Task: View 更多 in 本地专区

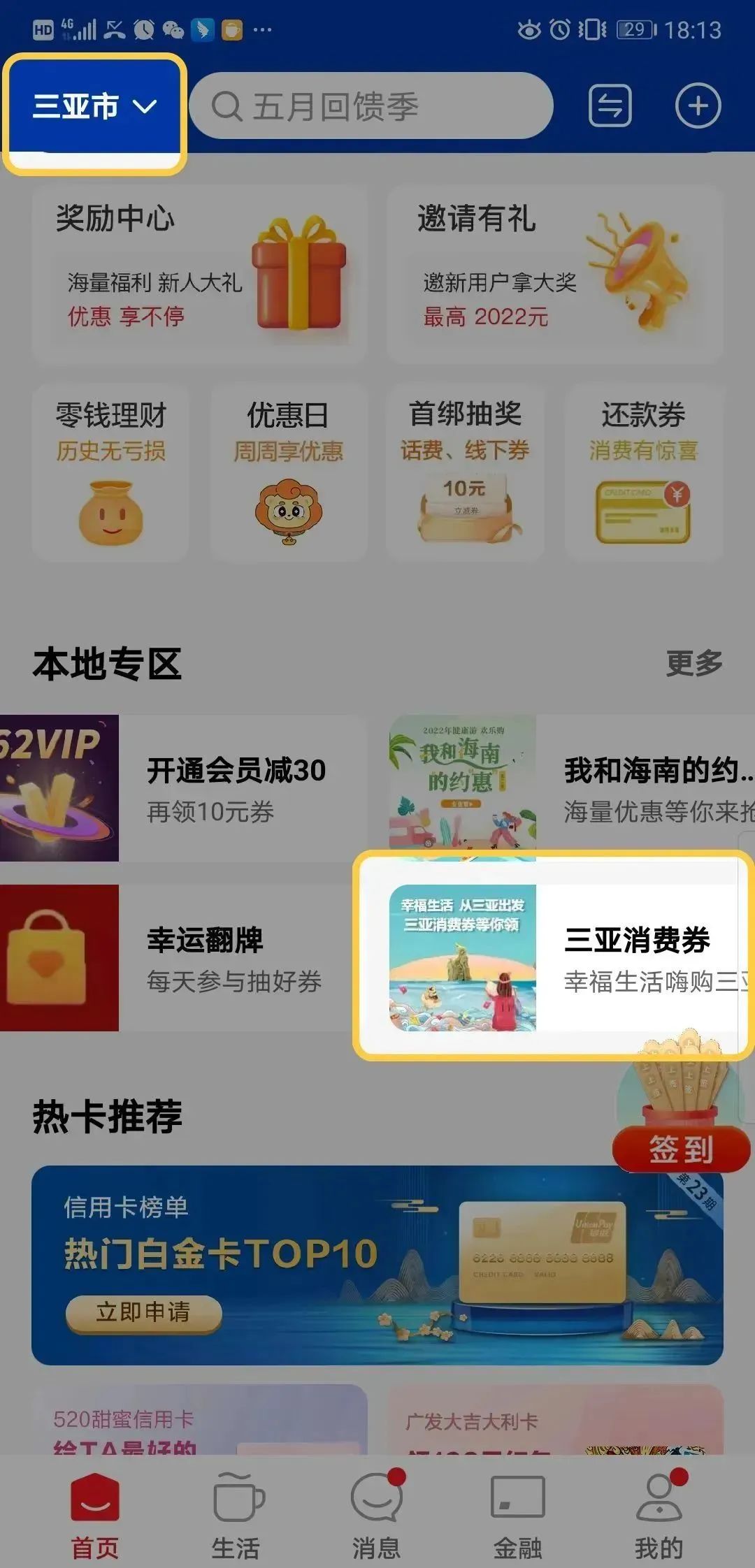Action: [x=693, y=662]
